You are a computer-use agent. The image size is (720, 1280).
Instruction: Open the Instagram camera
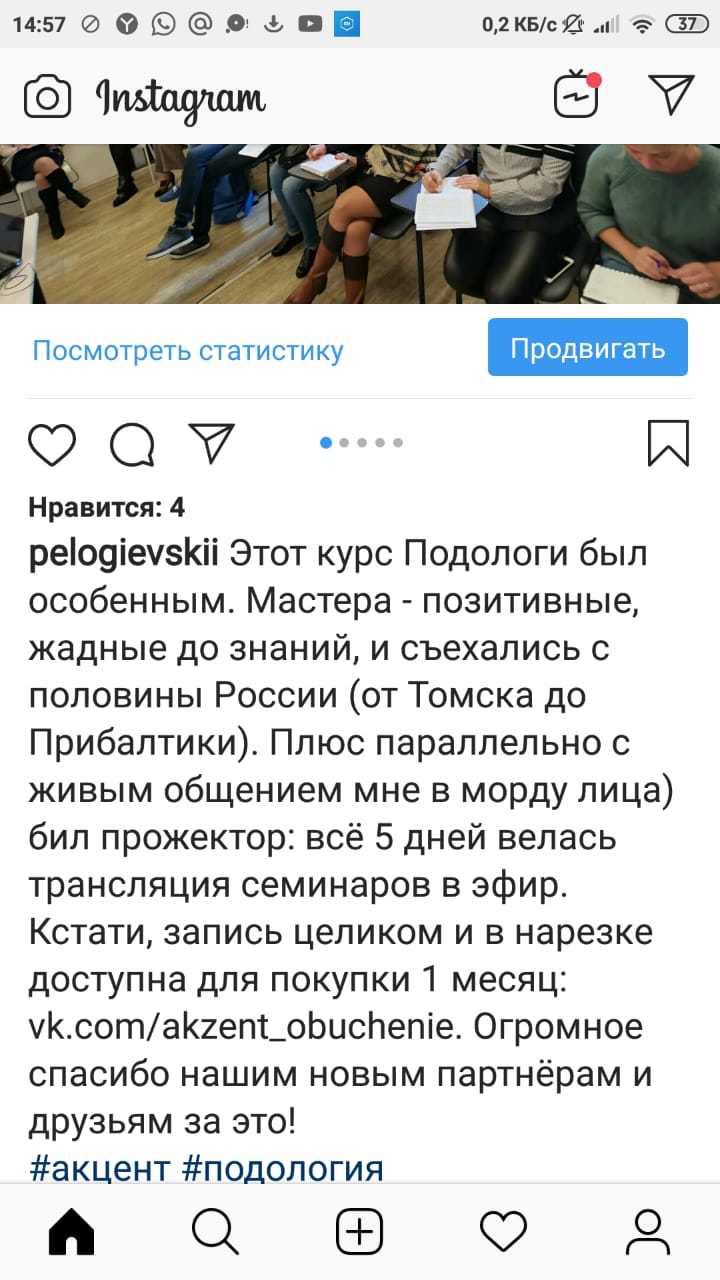tap(47, 97)
